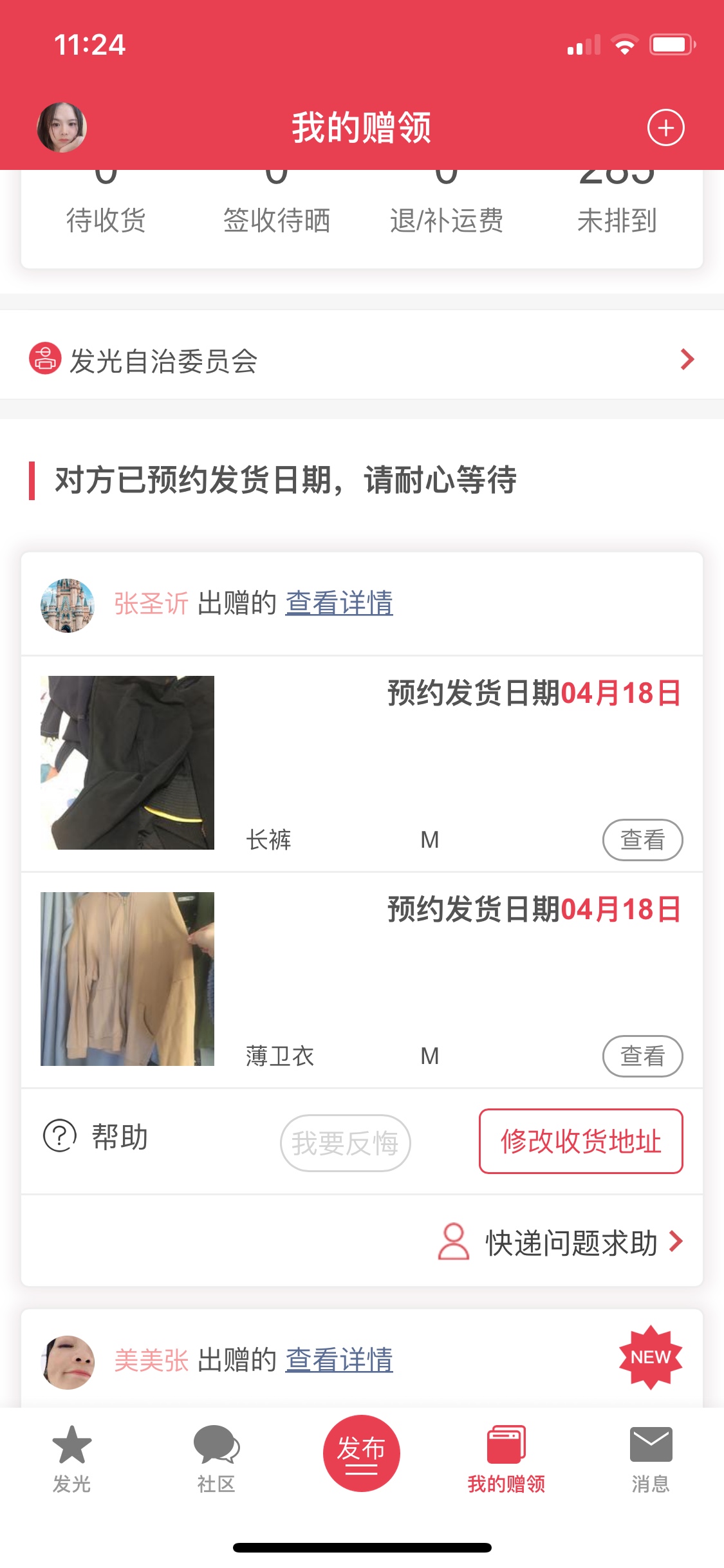Tap the 我要反悔 button

[346, 1143]
